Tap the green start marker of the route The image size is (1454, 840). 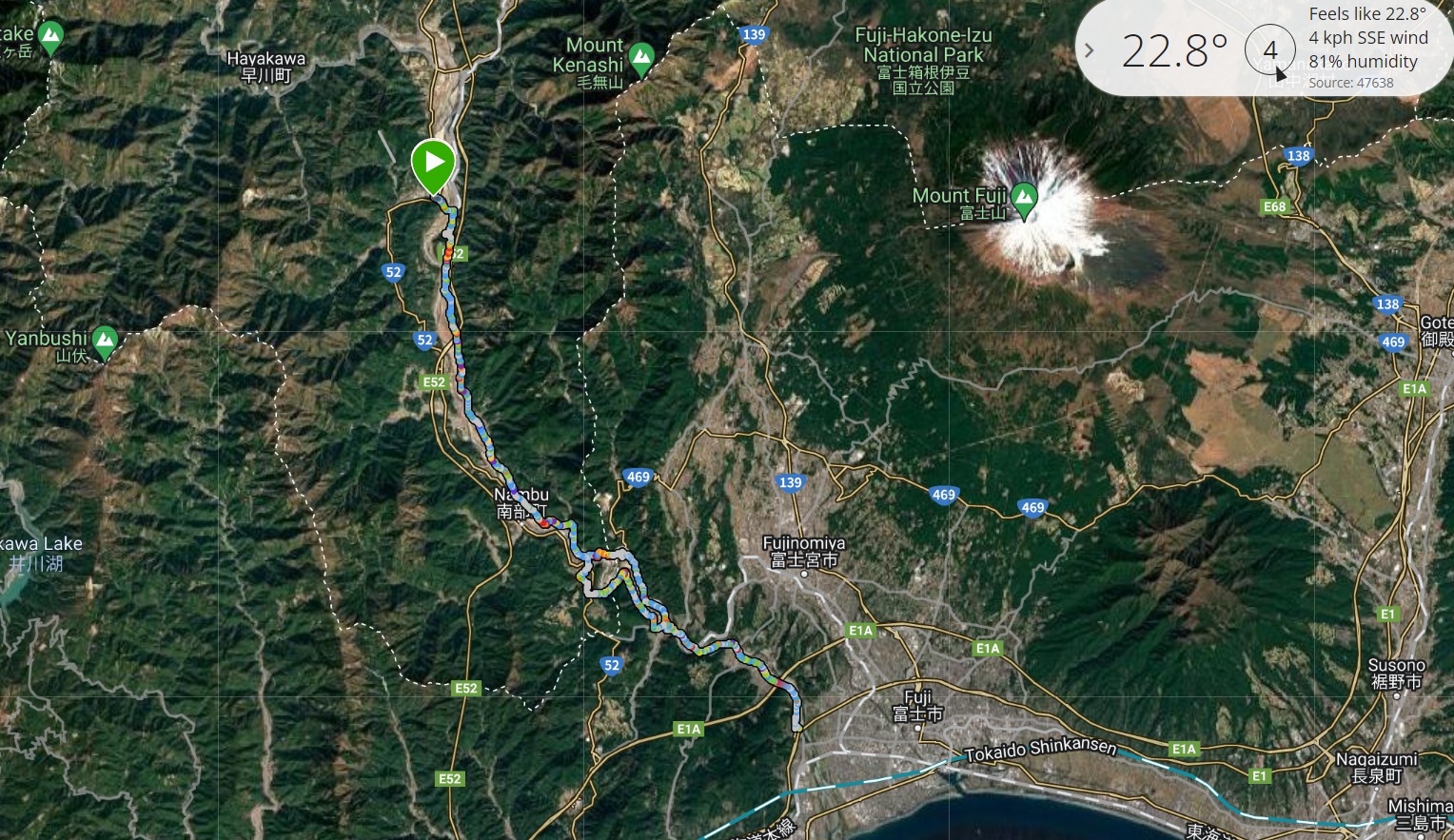pyautogui.click(x=433, y=163)
